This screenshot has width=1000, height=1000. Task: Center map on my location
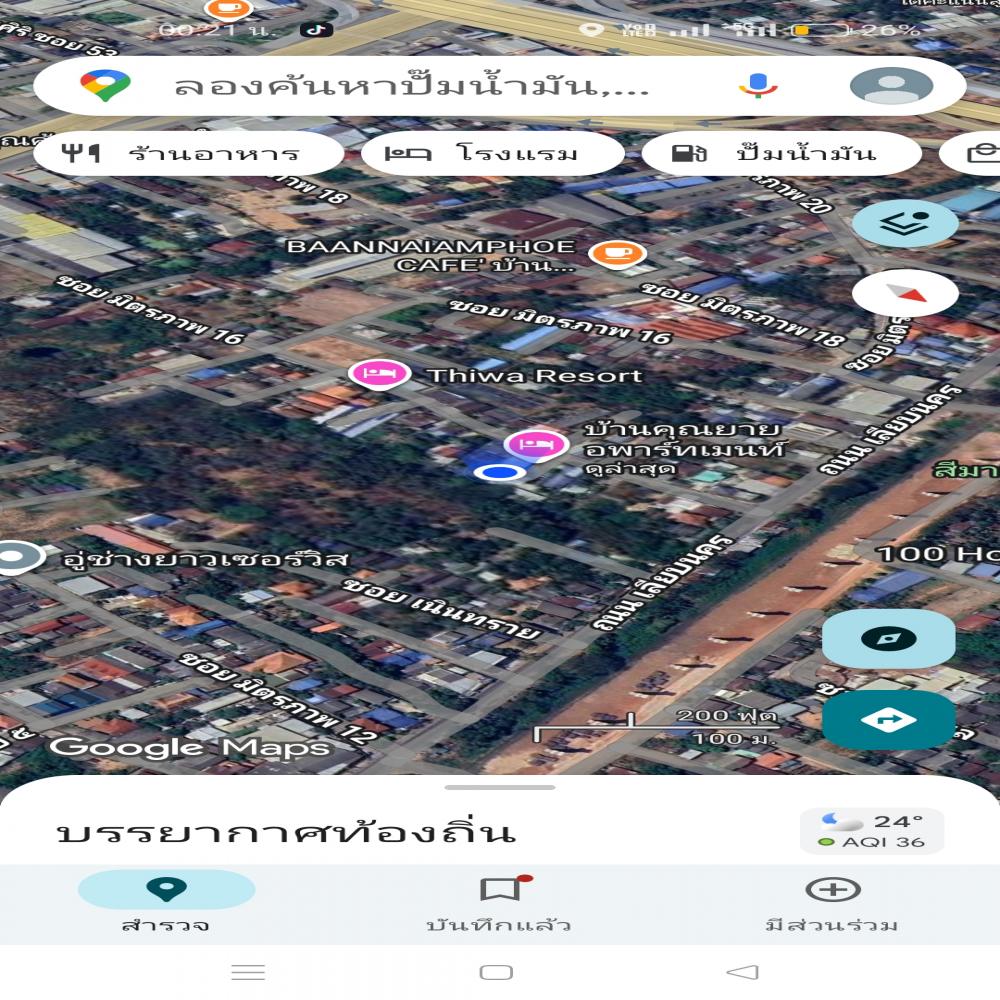click(888, 640)
